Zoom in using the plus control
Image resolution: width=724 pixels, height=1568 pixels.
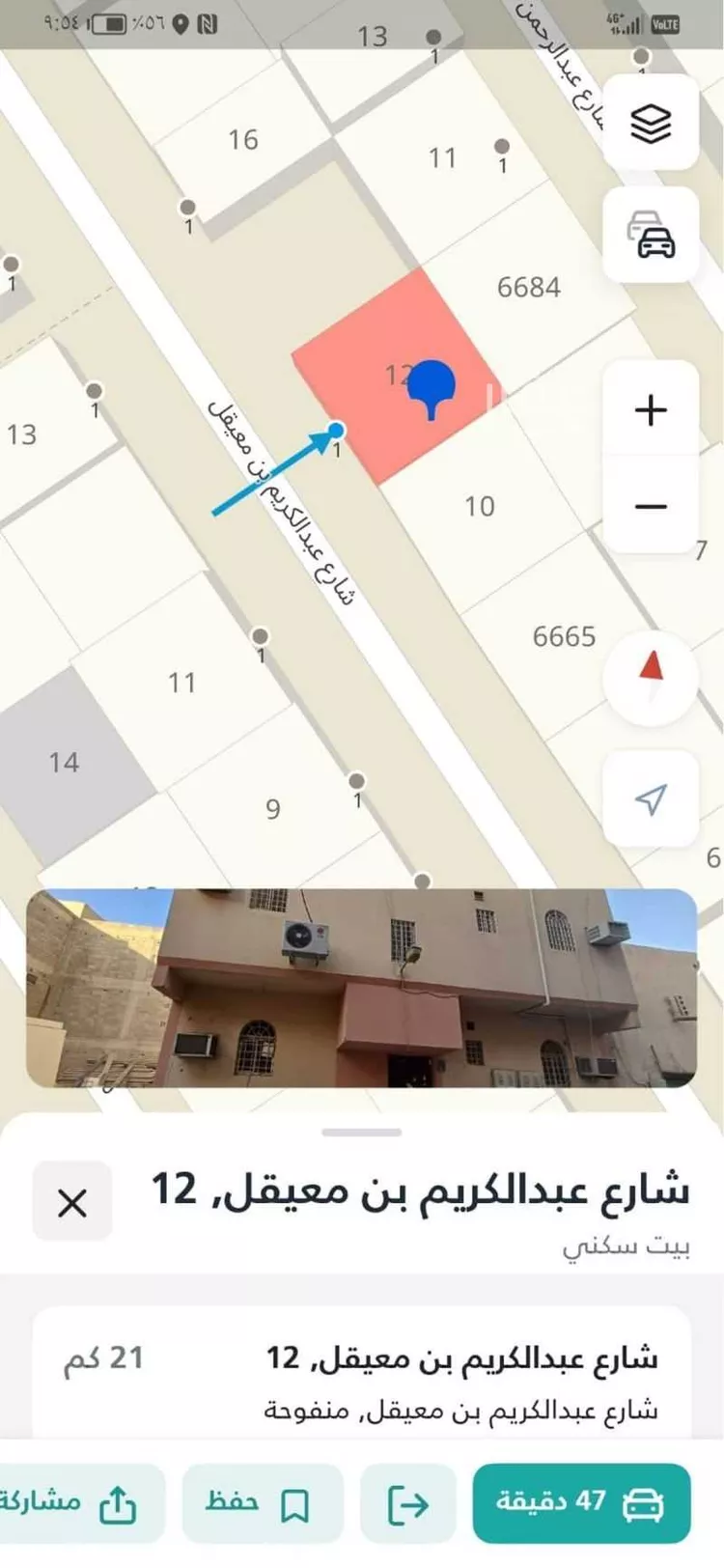point(651,409)
